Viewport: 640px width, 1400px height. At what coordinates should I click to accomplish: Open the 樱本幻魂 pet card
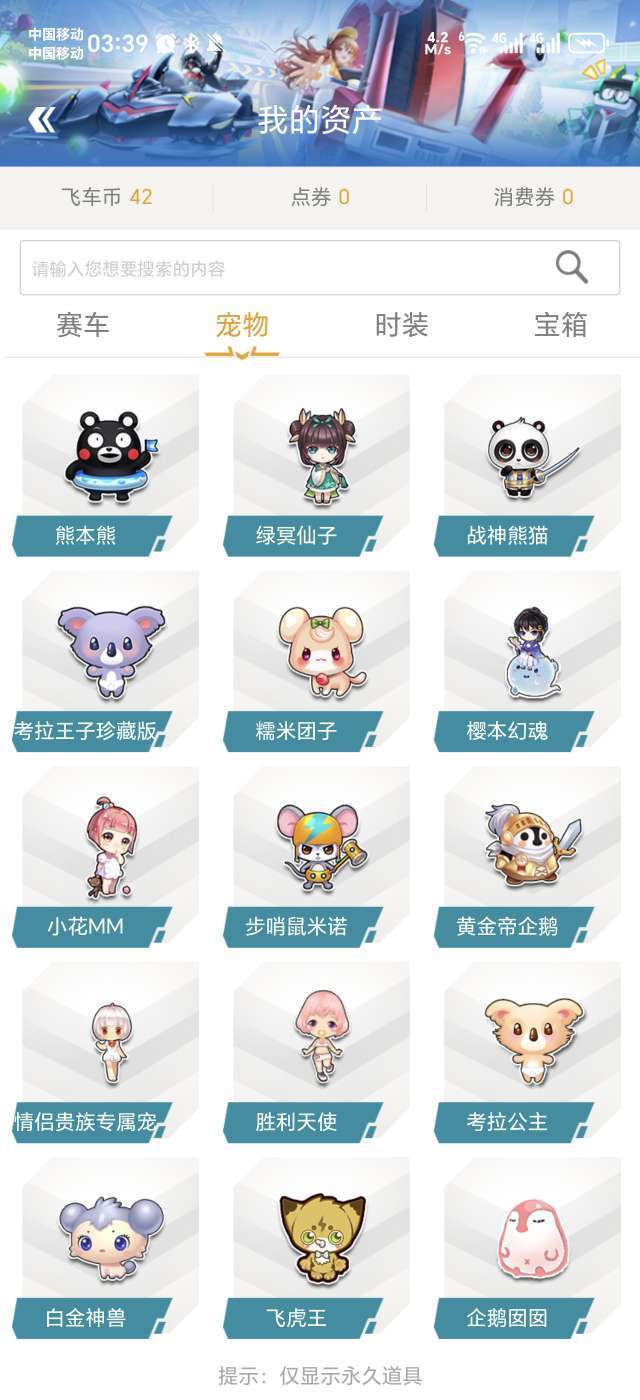[531, 661]
